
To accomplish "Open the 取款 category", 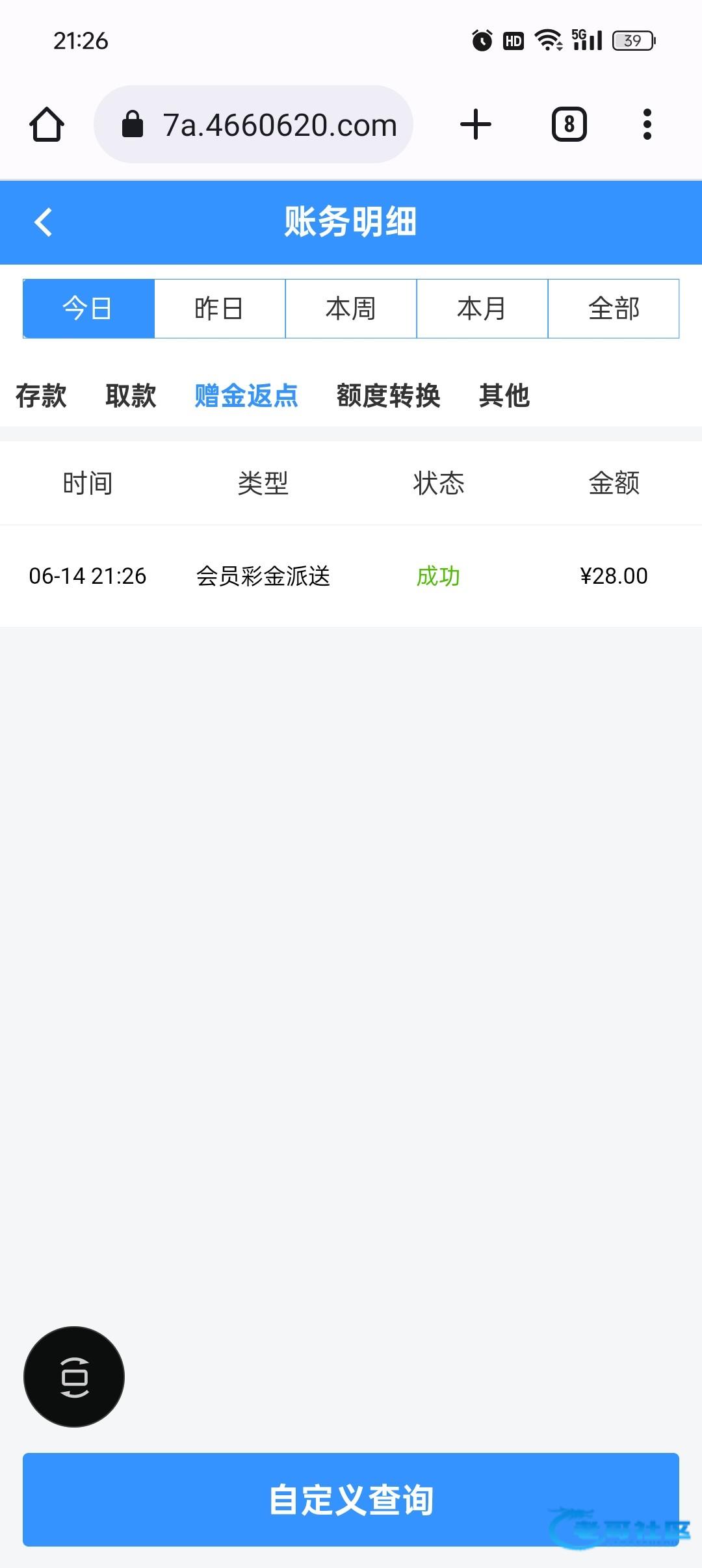I will pyautogui.click(x=131, y=395).
